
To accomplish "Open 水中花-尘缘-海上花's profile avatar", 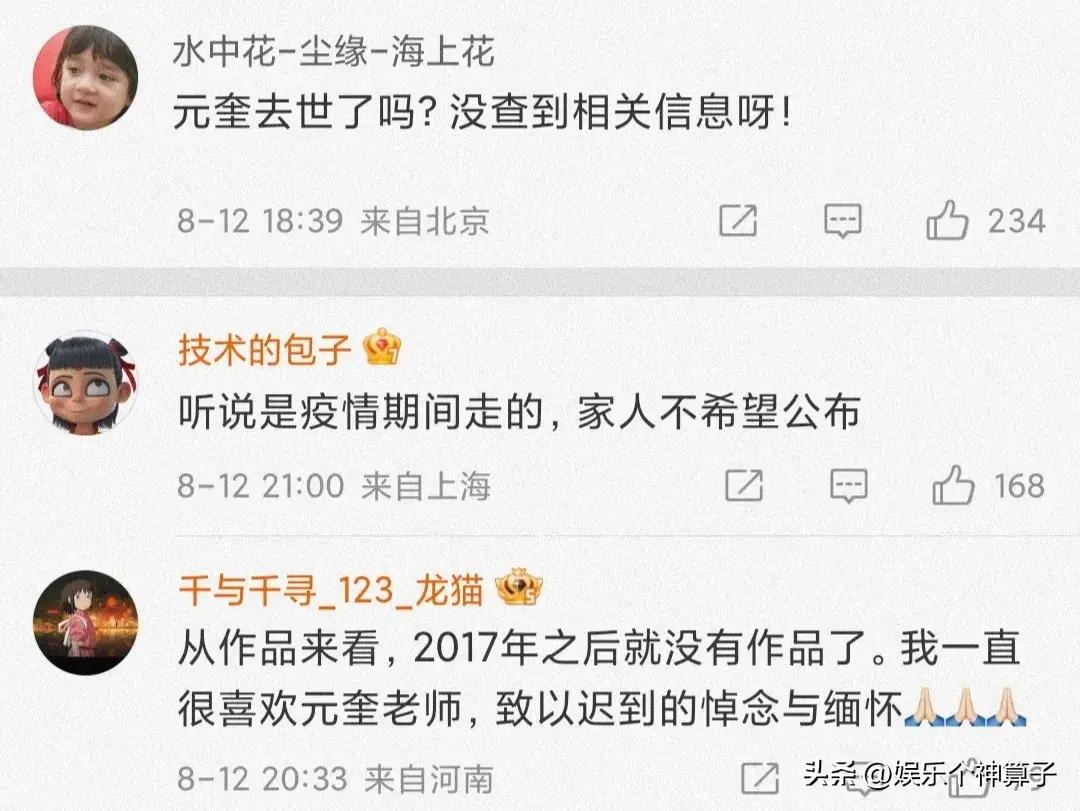I will 86,77.
